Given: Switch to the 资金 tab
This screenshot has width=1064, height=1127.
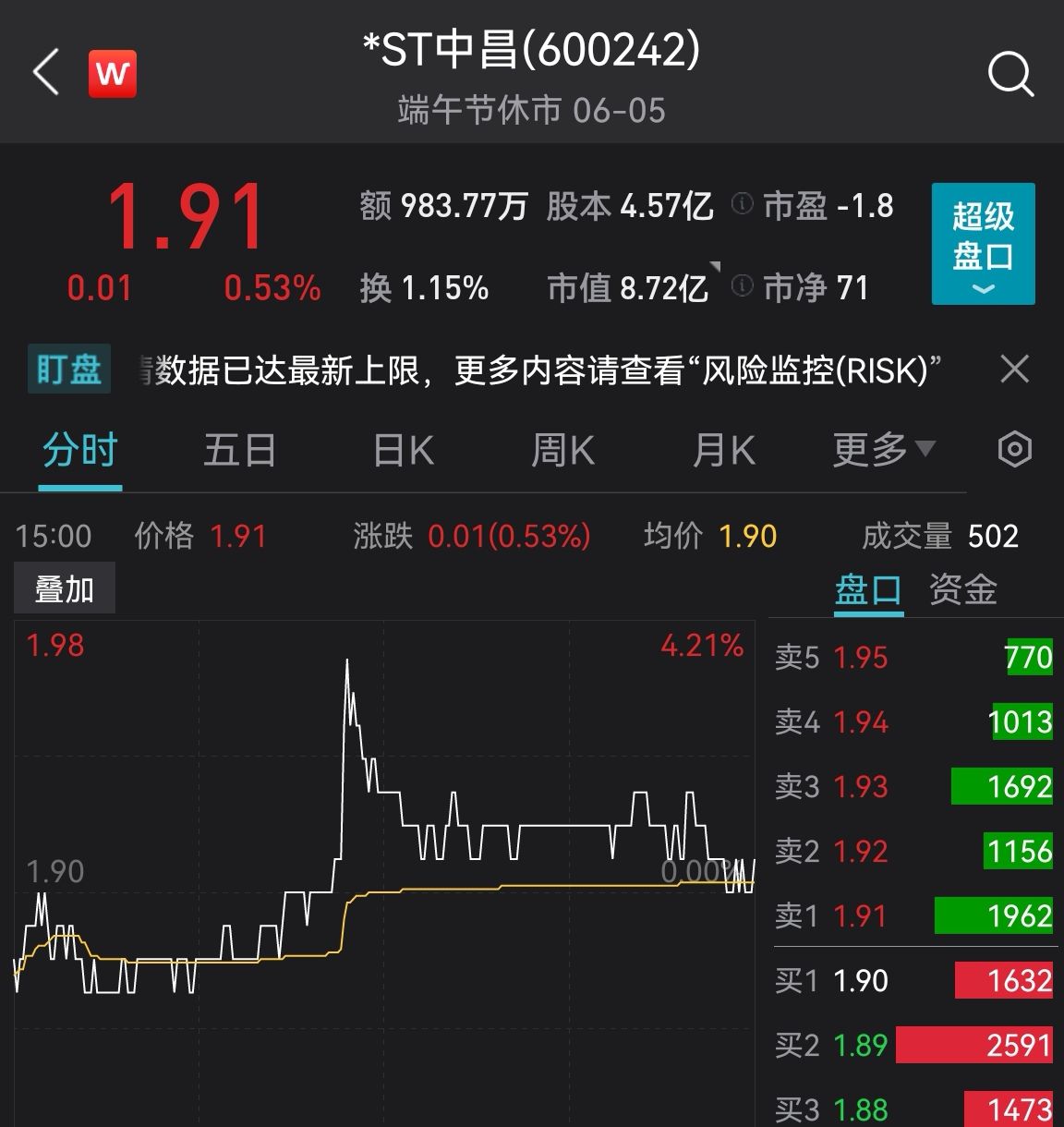Looking at the screenshot, I should point(962,589).
